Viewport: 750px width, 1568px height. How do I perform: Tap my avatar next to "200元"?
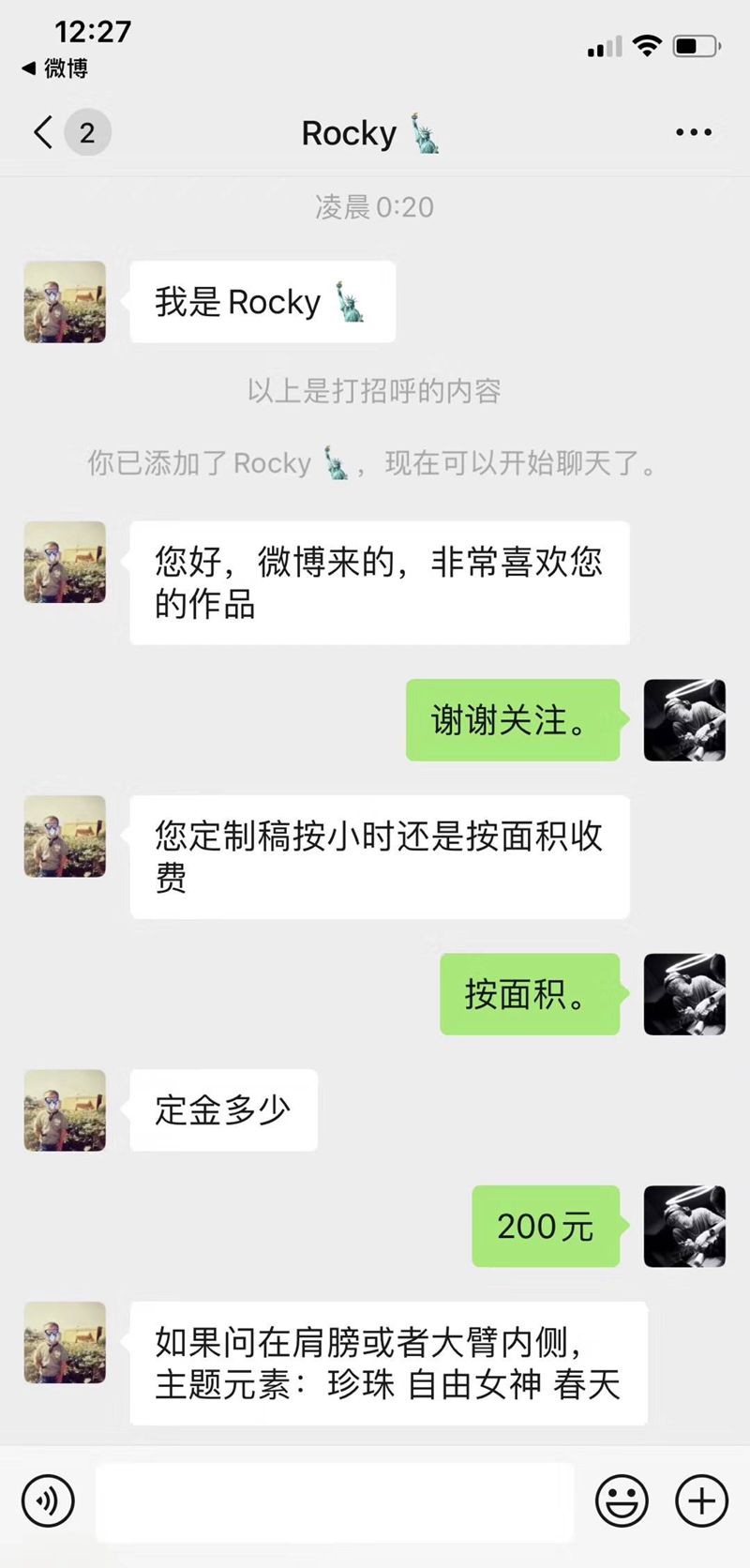(684, 1227)
